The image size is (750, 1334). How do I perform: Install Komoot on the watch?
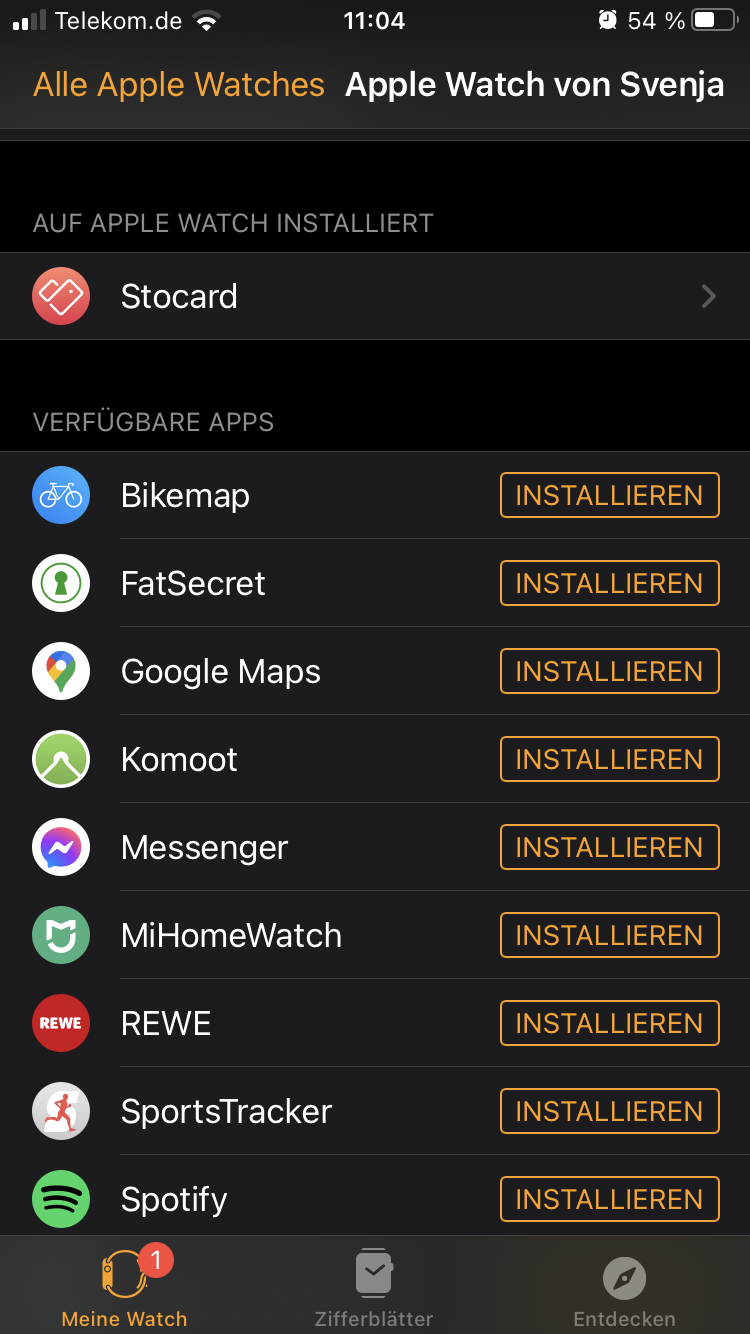pos(609,759)
